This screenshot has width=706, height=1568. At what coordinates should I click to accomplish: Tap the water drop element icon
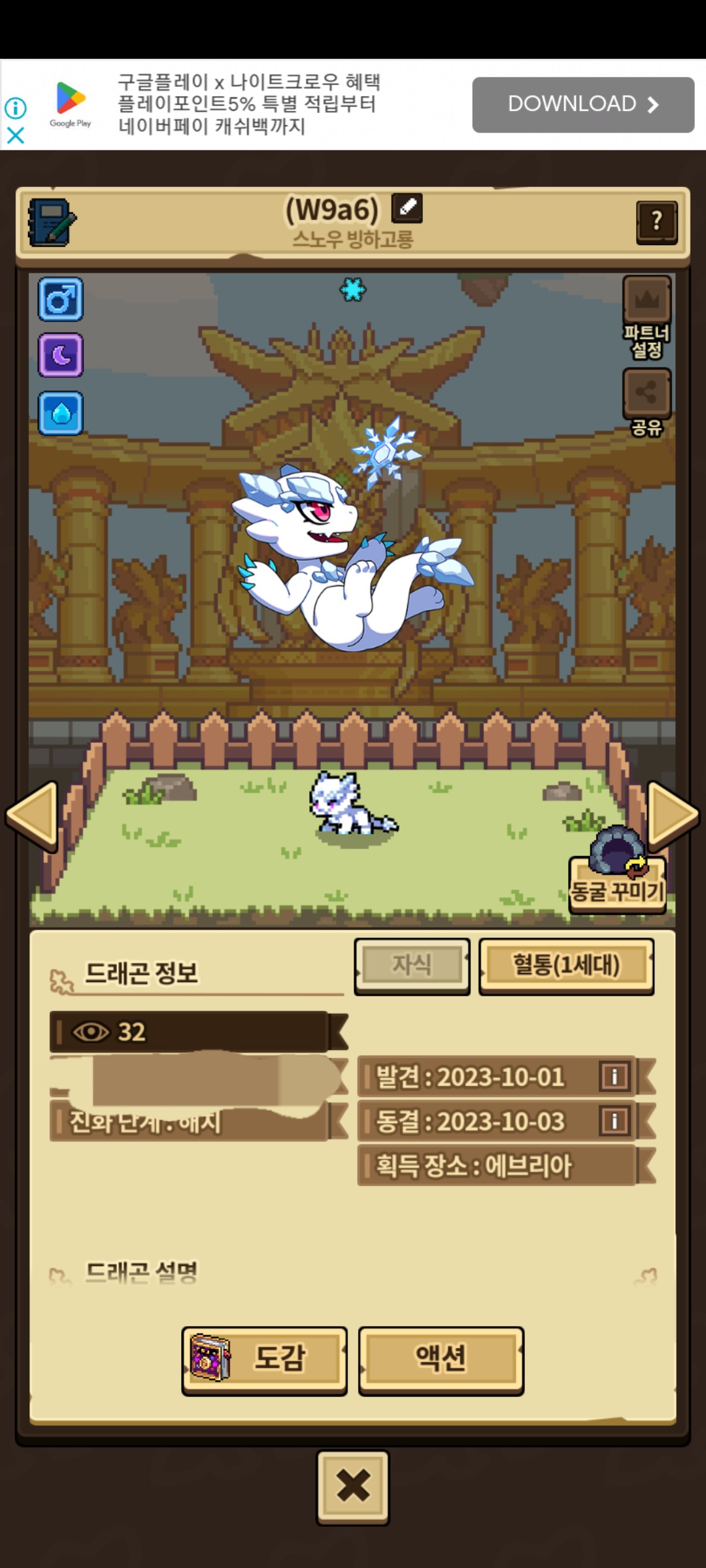pos(61,413)
